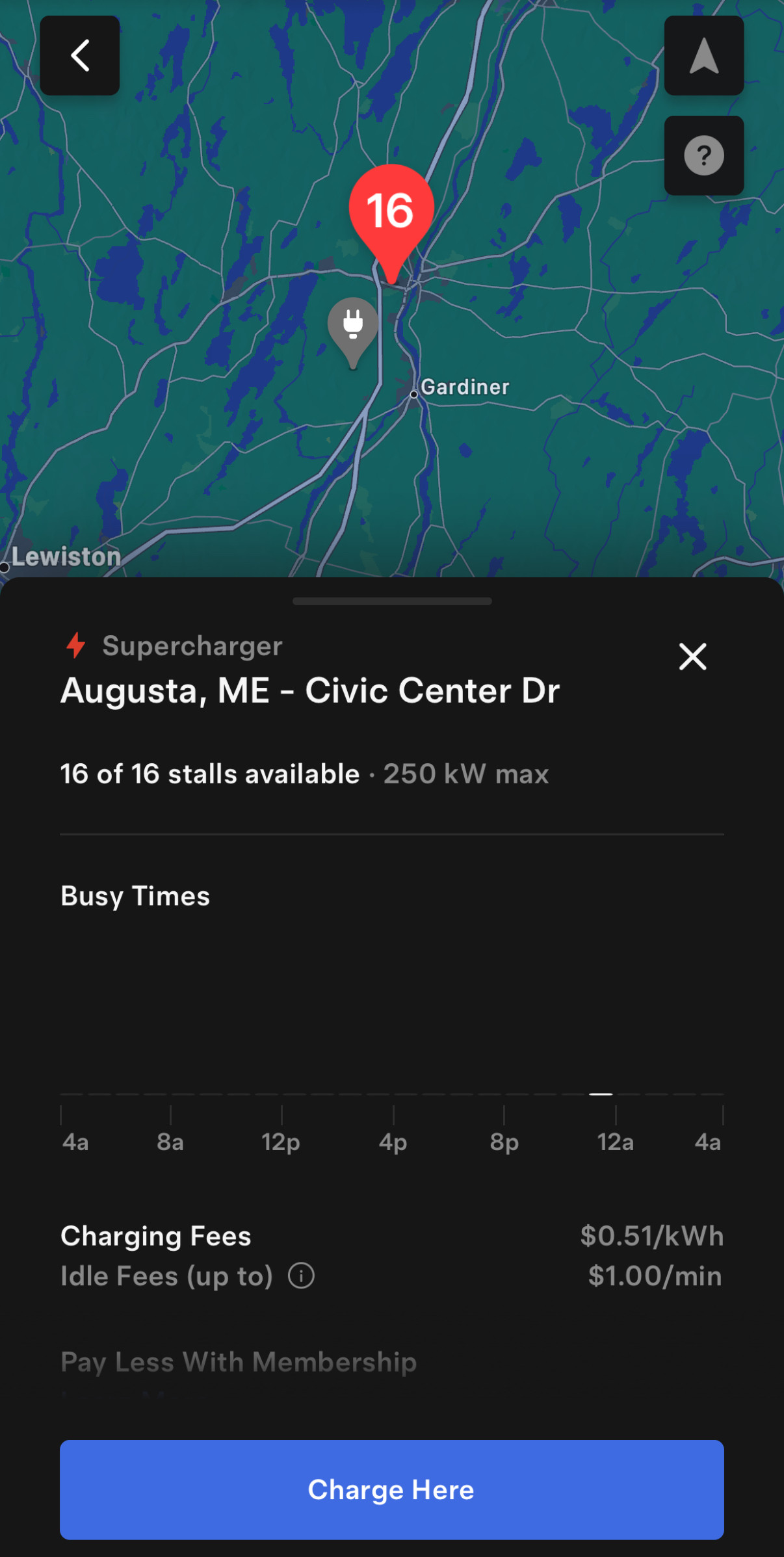
Task: Center map on current location
Action: (x=704, y=56)
